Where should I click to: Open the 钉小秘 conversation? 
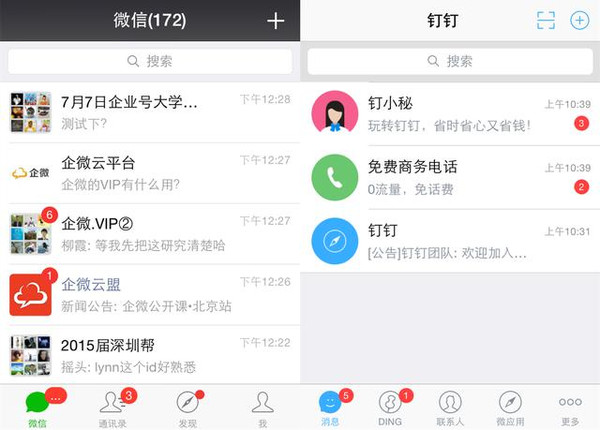(x=450, y=113)
